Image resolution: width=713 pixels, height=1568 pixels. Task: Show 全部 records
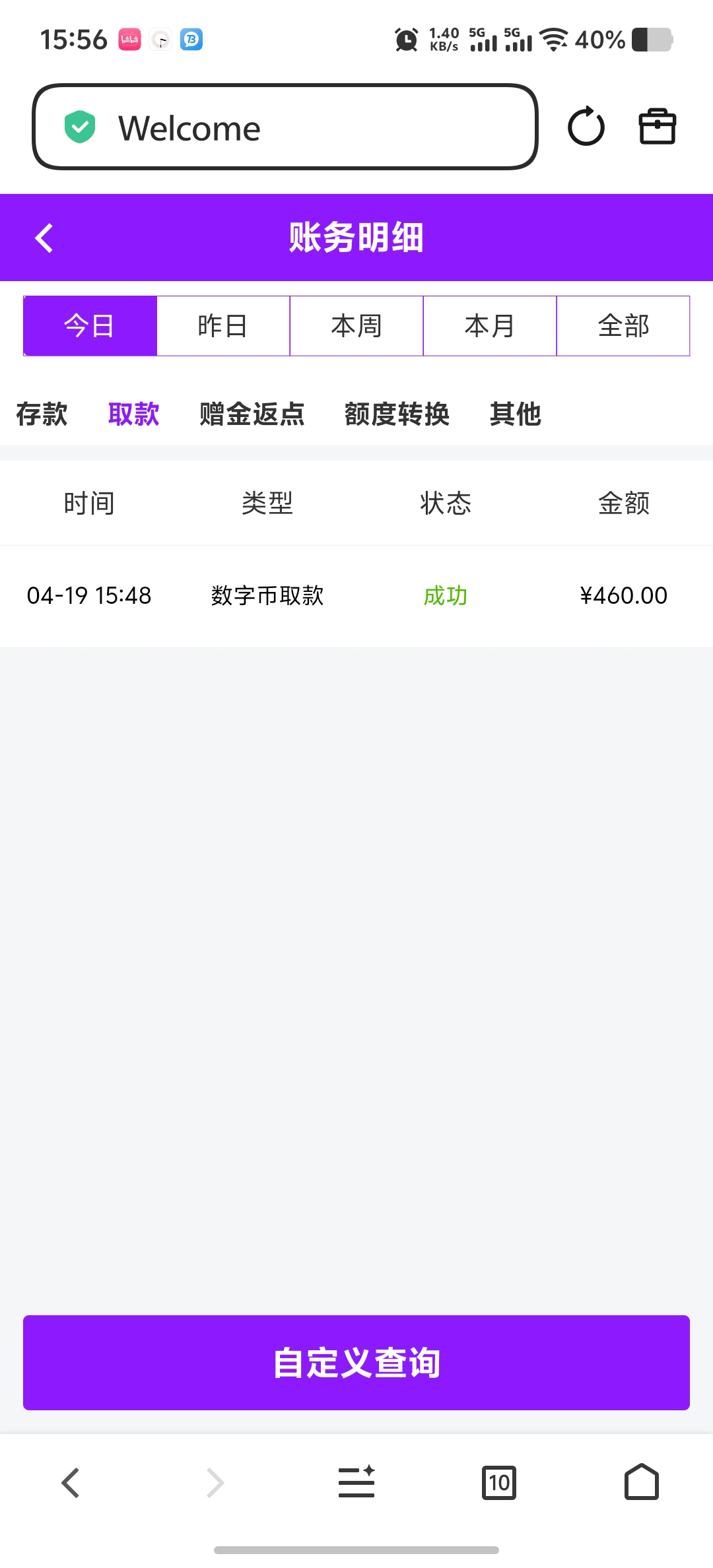pyautogui.click(x=623, y=326)
